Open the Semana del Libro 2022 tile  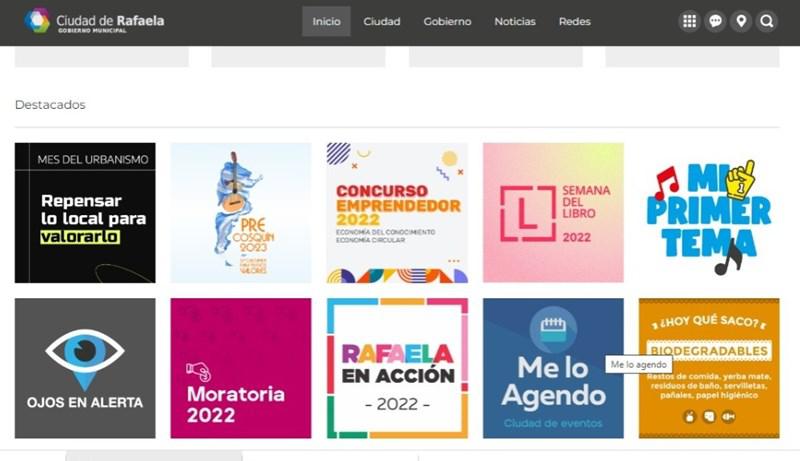click(553, 213)
